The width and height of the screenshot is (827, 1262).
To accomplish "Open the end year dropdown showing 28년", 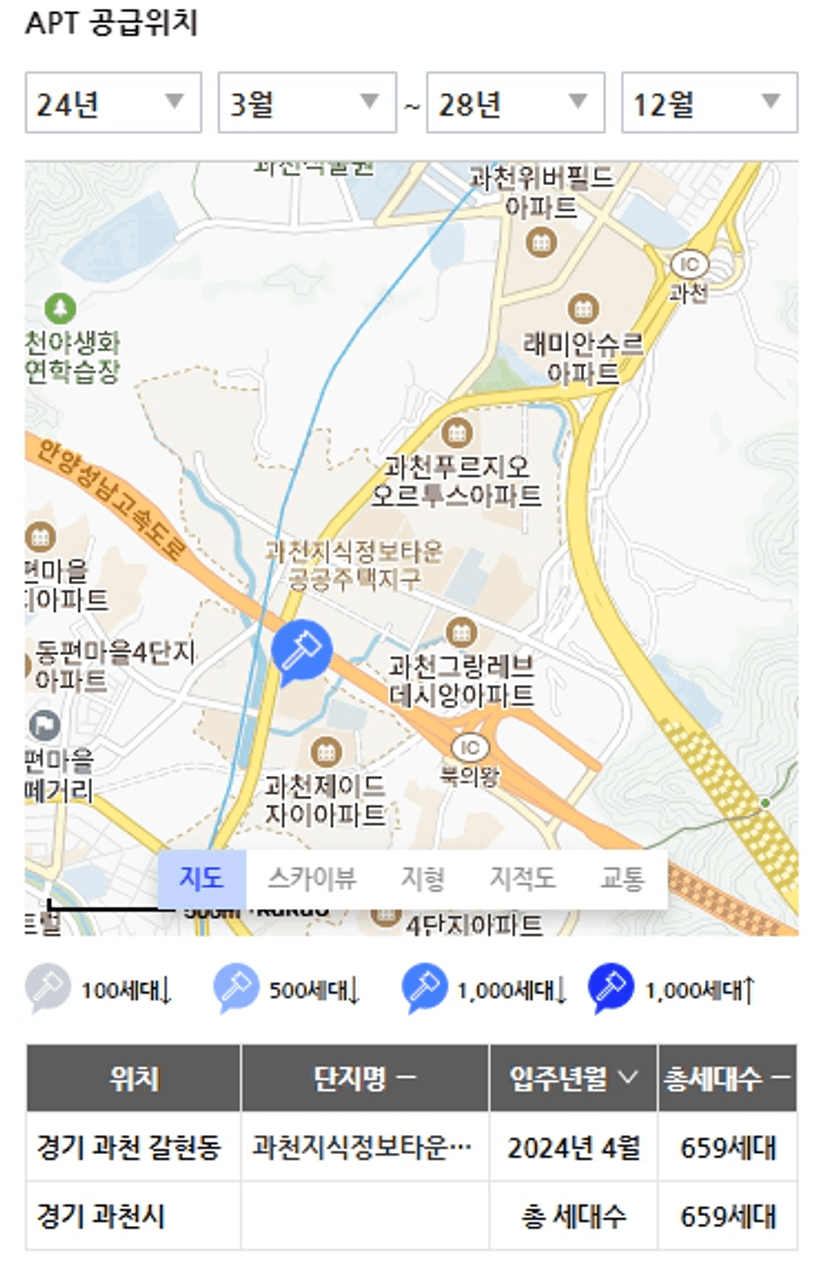I will (514, 103).
